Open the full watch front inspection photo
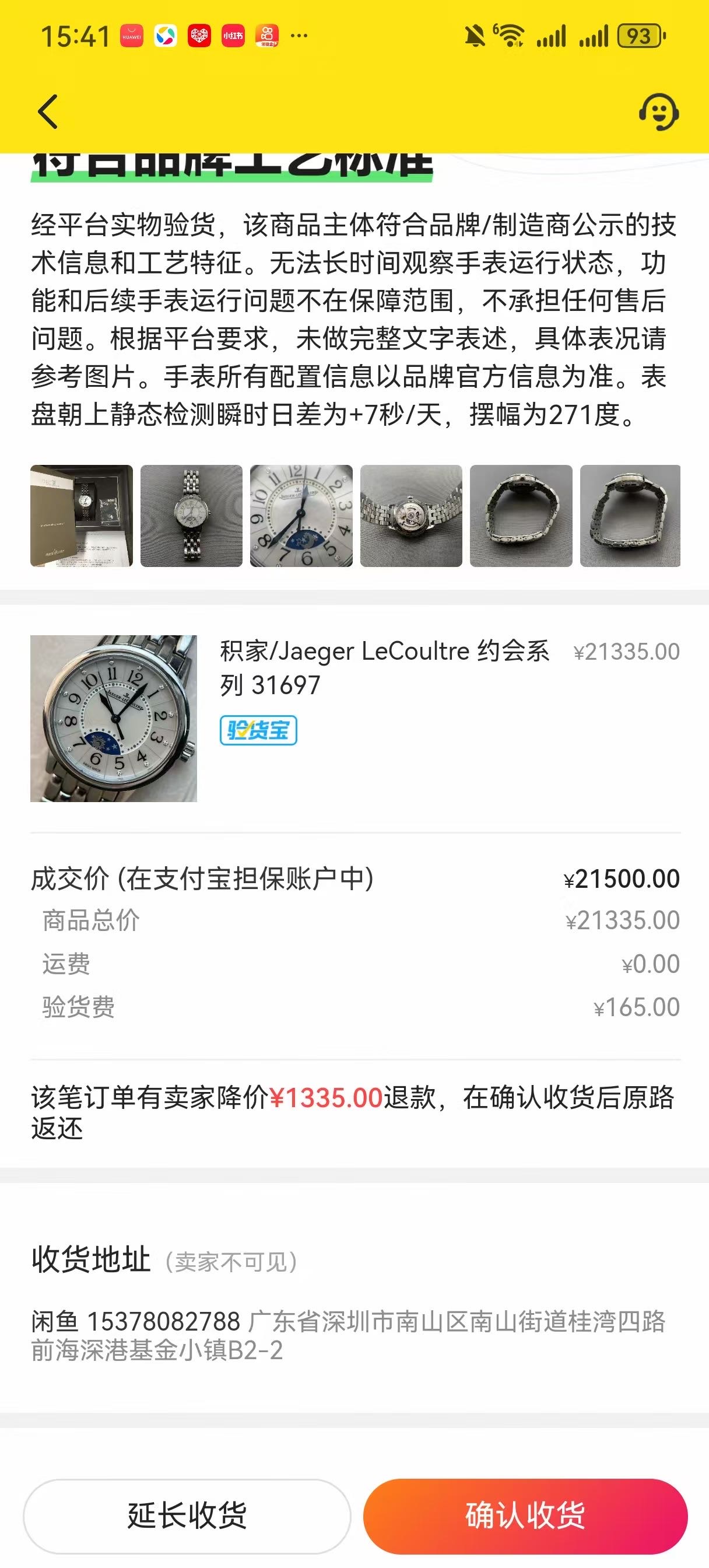709x1568 pixels. click(191, 516)
